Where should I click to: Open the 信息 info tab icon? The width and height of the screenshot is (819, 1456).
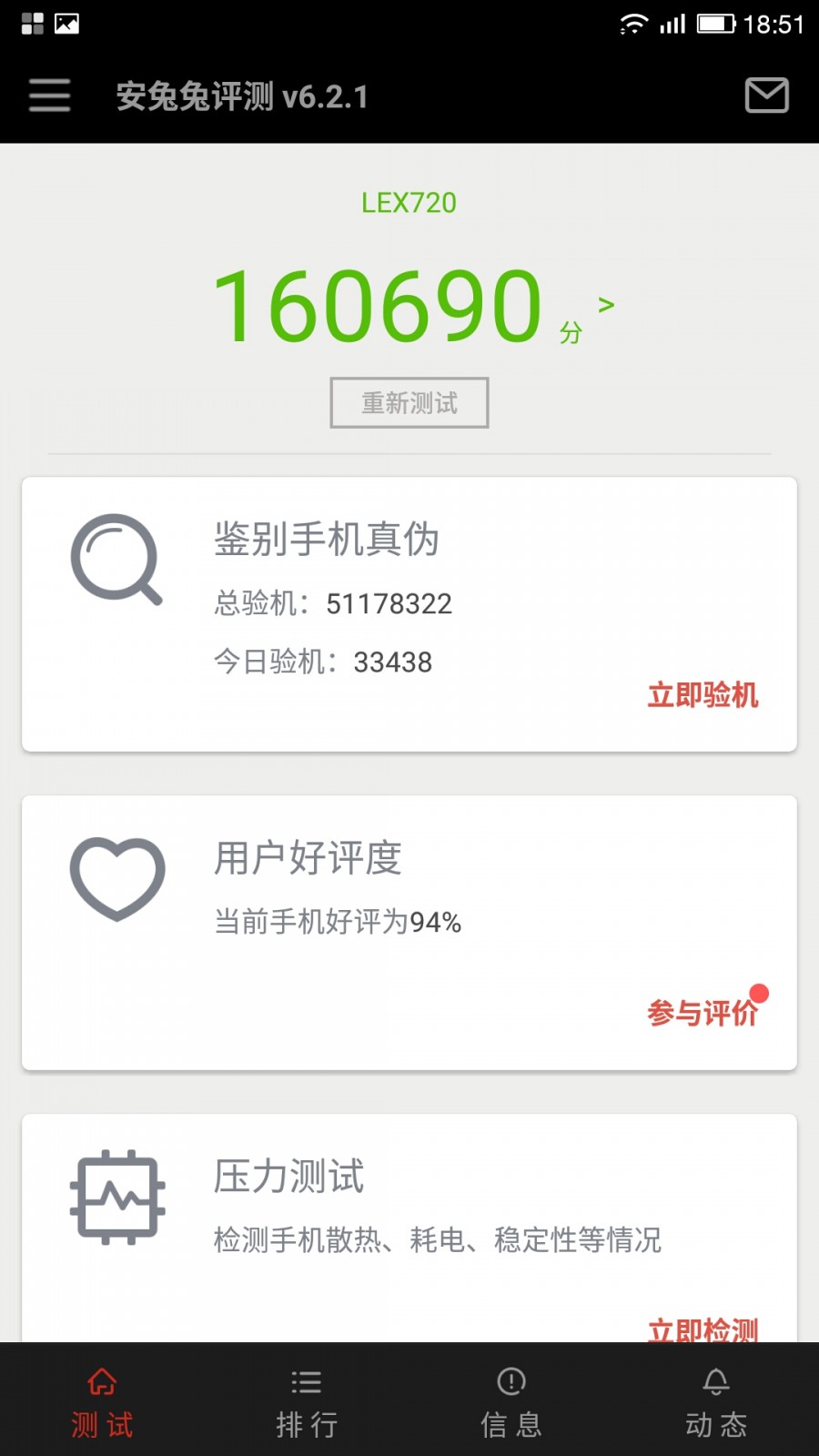(511, 1381)
